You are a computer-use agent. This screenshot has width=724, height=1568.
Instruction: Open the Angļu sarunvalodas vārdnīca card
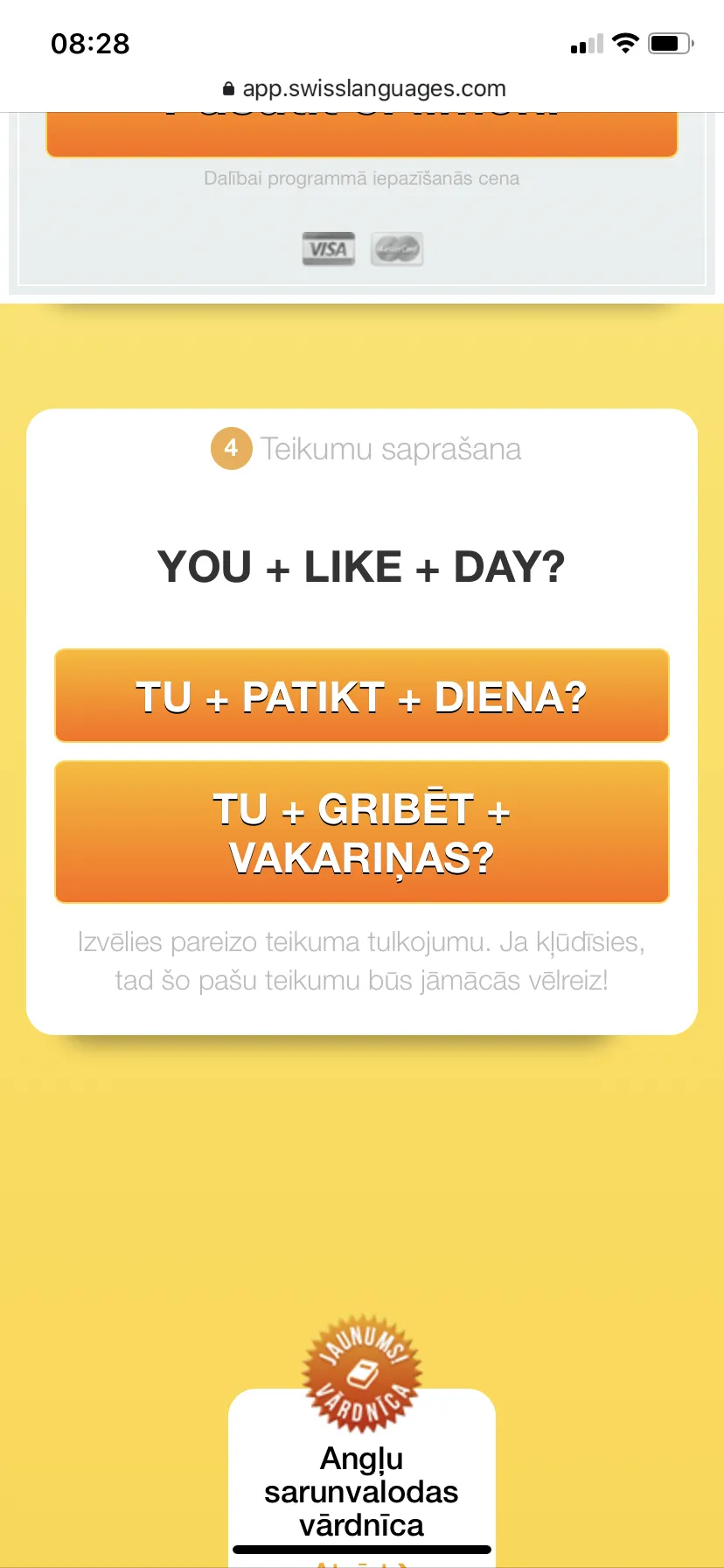pos(362,1478)
